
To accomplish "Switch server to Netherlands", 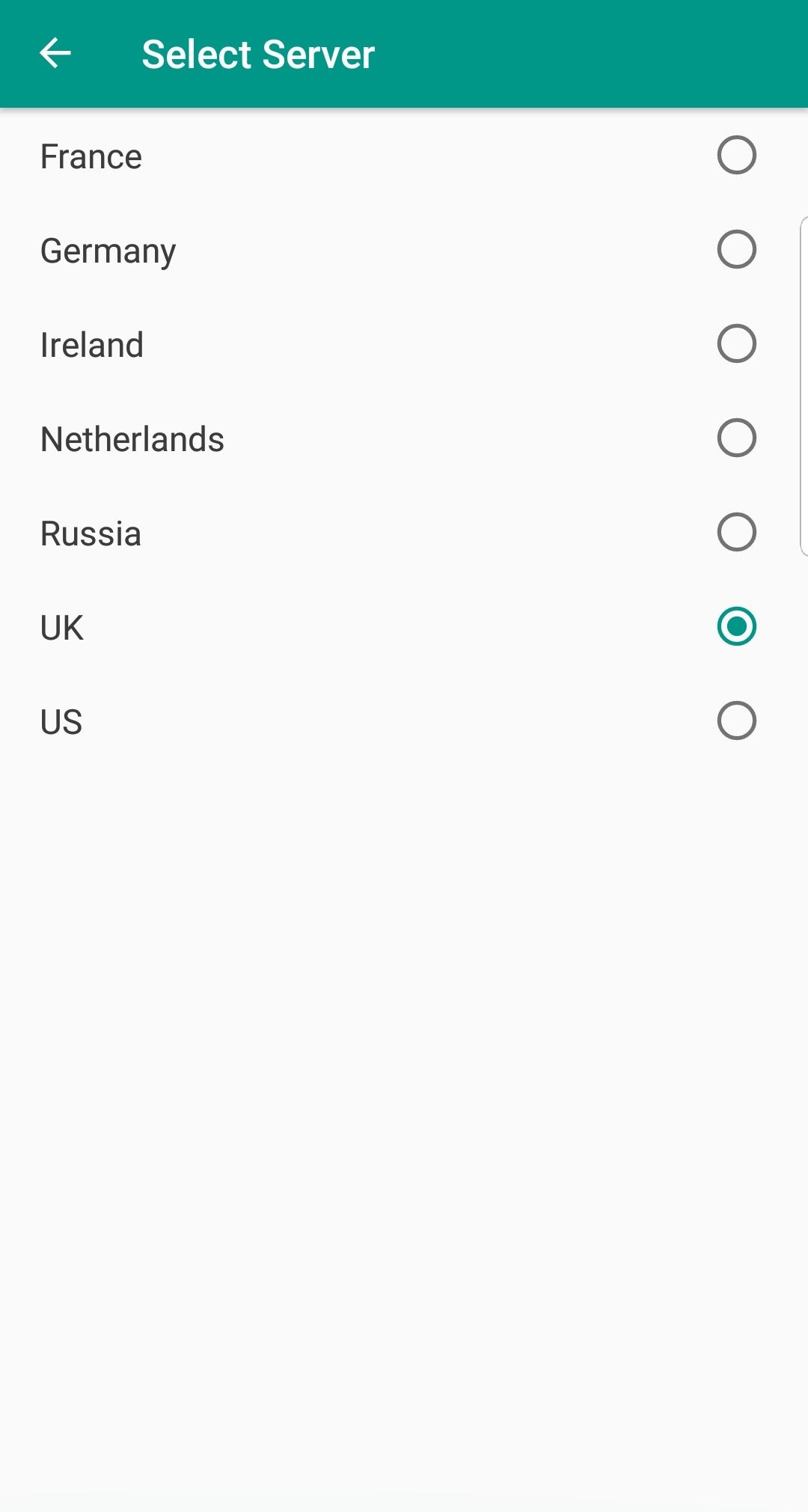I will point(736,438).
